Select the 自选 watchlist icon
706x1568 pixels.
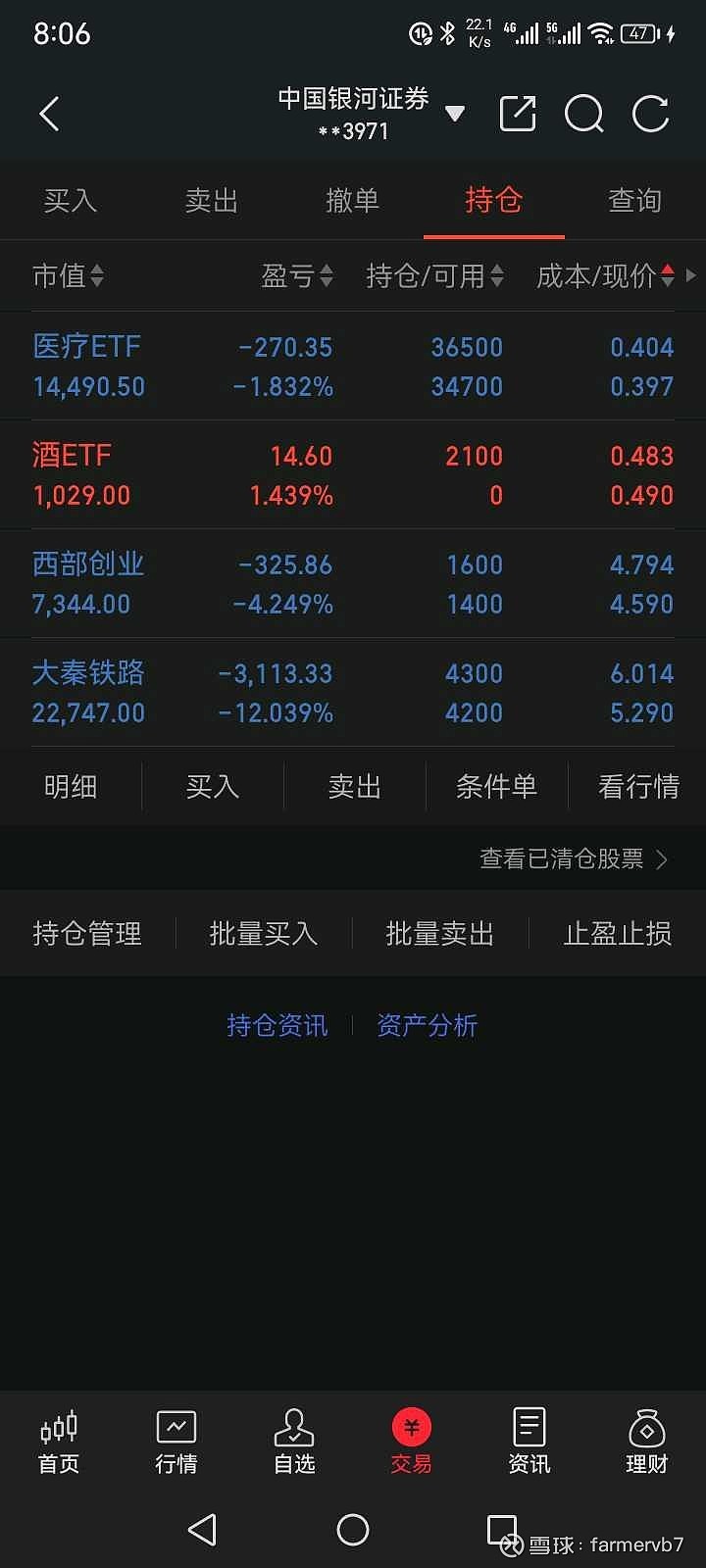coord(294,1441)
